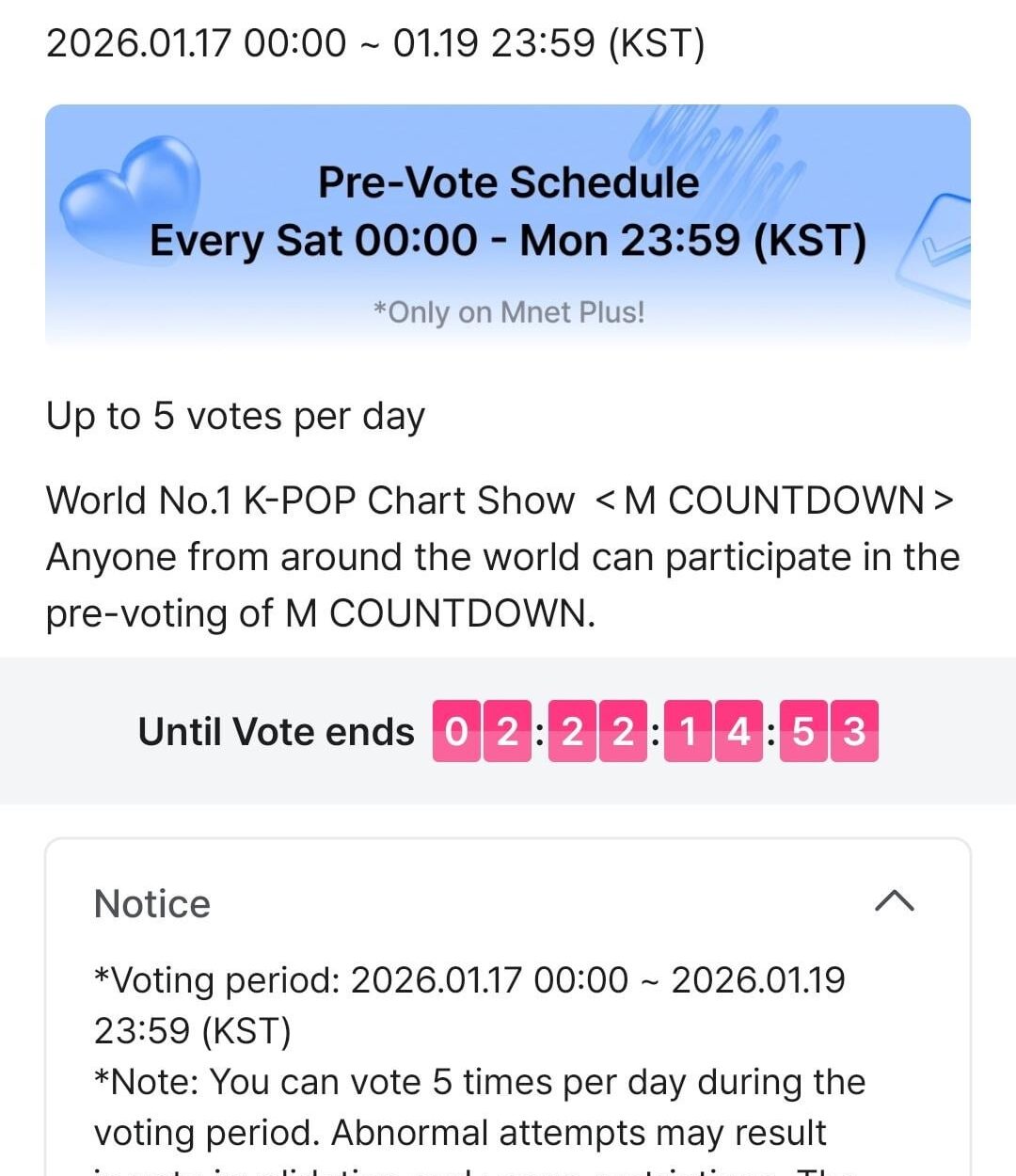Tap the first hour digit in the countdown
This screenshot has width=1016, height=1176.
tap(458, 732)
